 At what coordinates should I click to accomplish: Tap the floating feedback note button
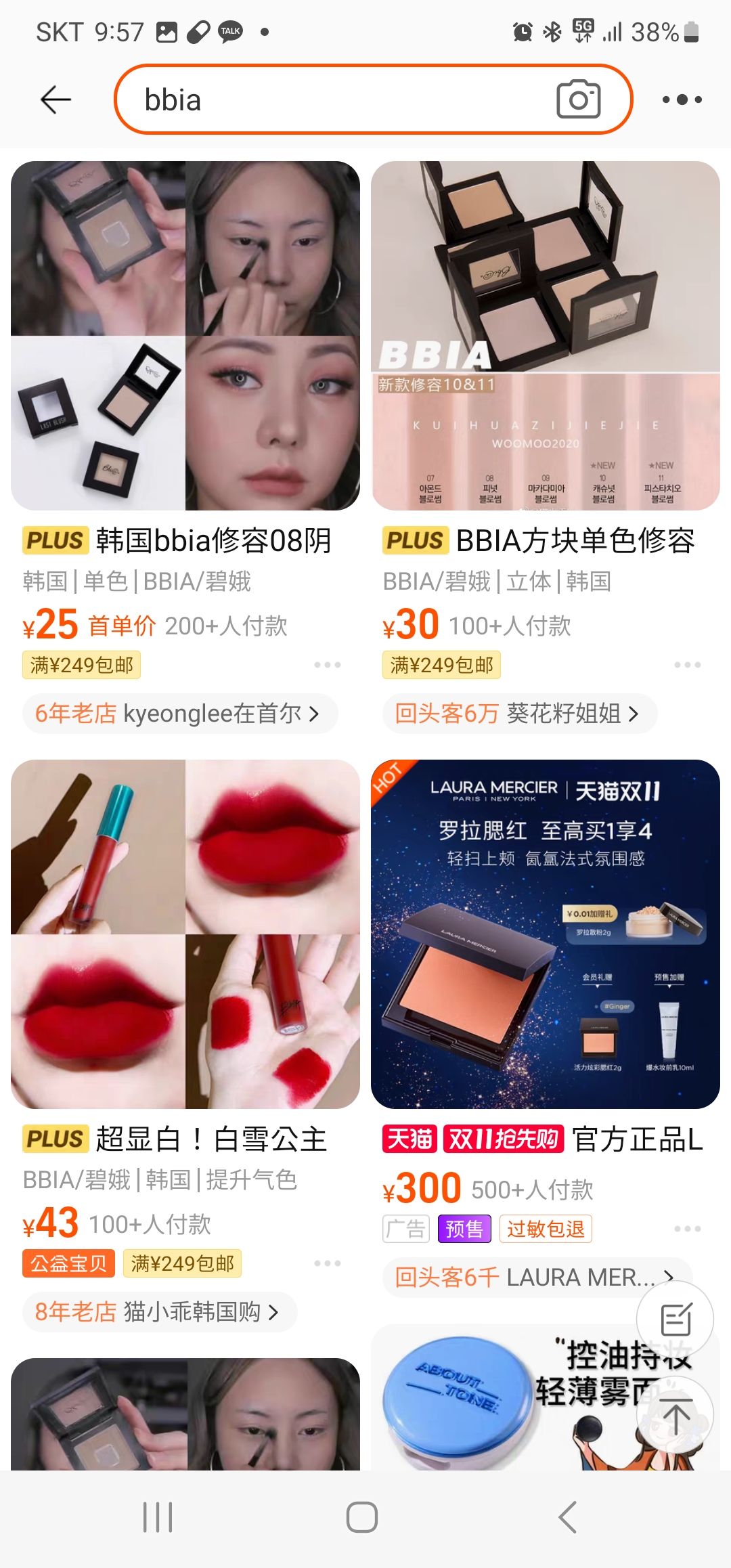pos(675,1319)
